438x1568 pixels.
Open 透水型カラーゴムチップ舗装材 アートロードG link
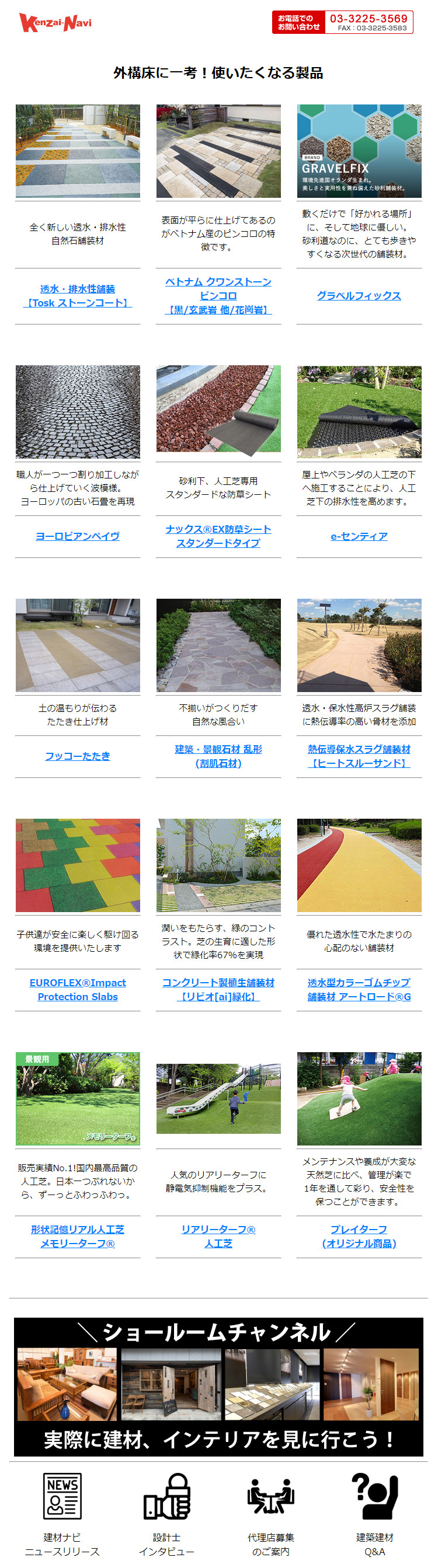[x=359, y=990]
